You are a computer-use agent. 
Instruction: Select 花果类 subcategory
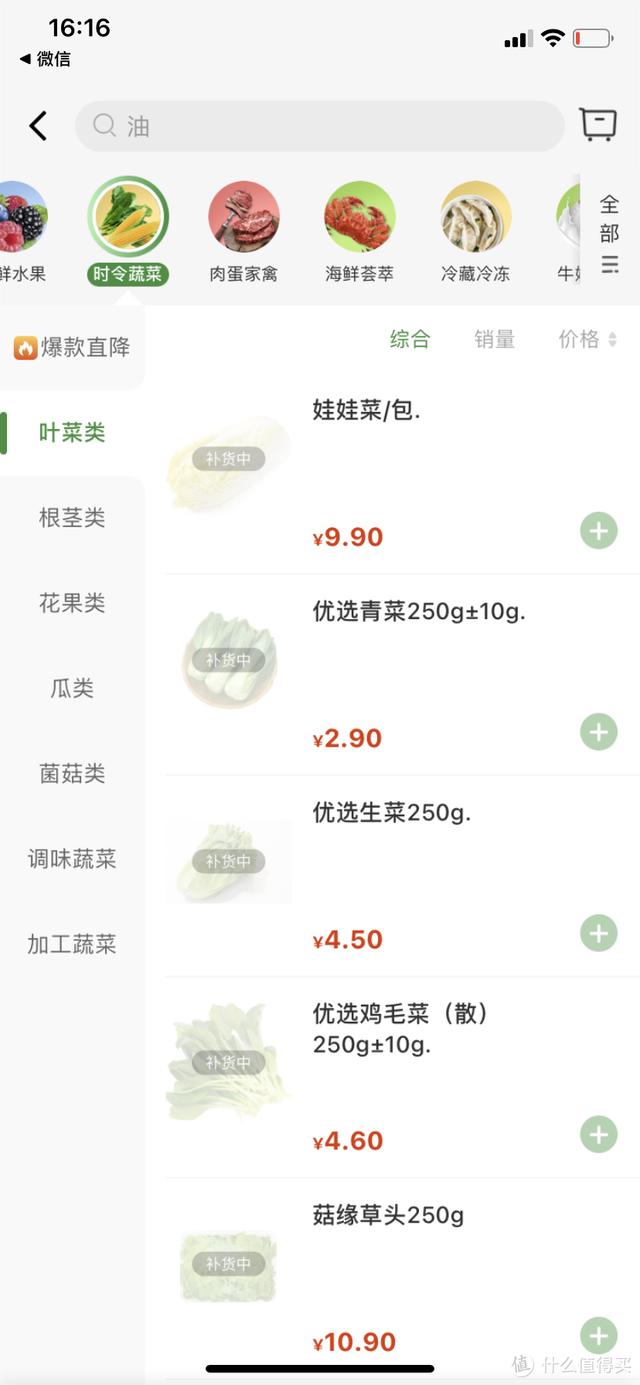coord(72,603)
